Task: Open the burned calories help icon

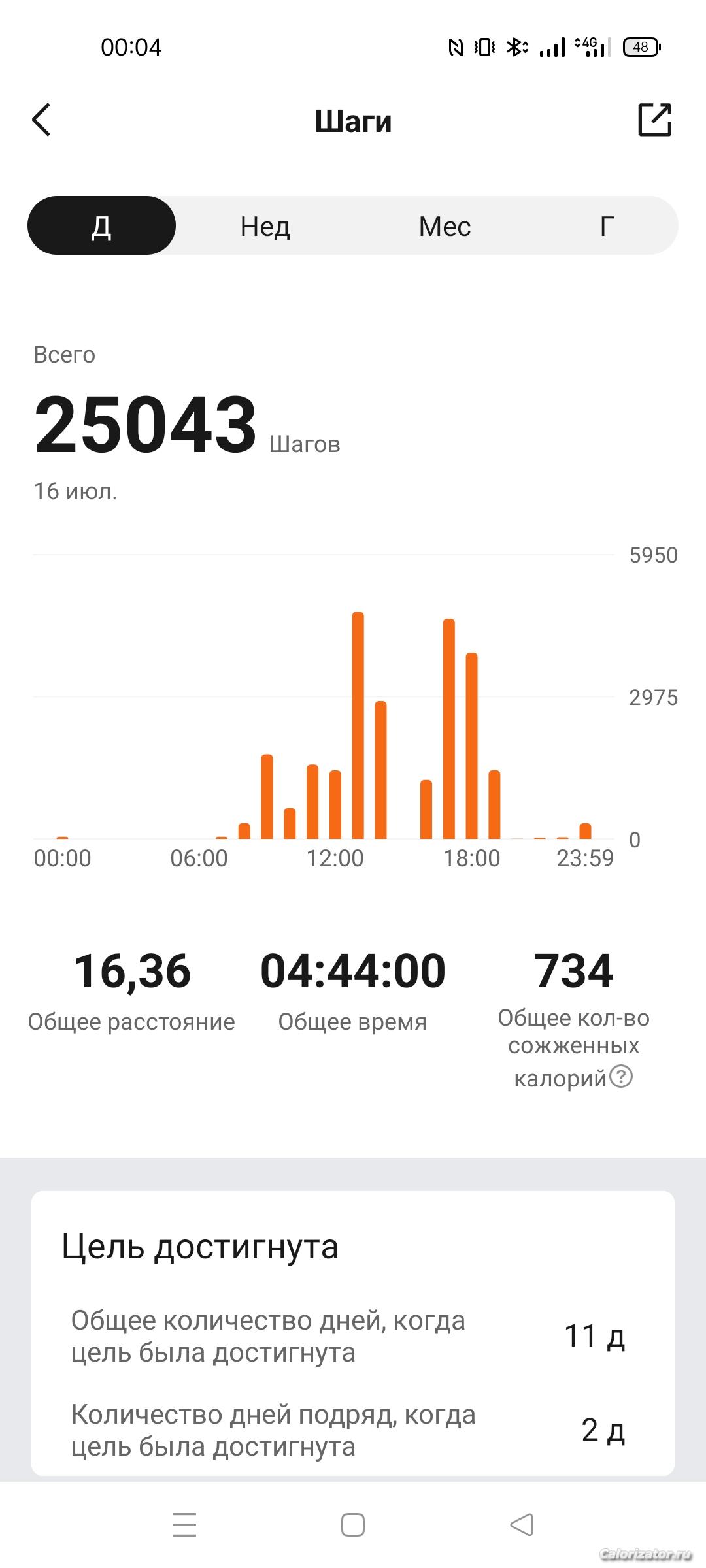Action: pos(621,1075)
